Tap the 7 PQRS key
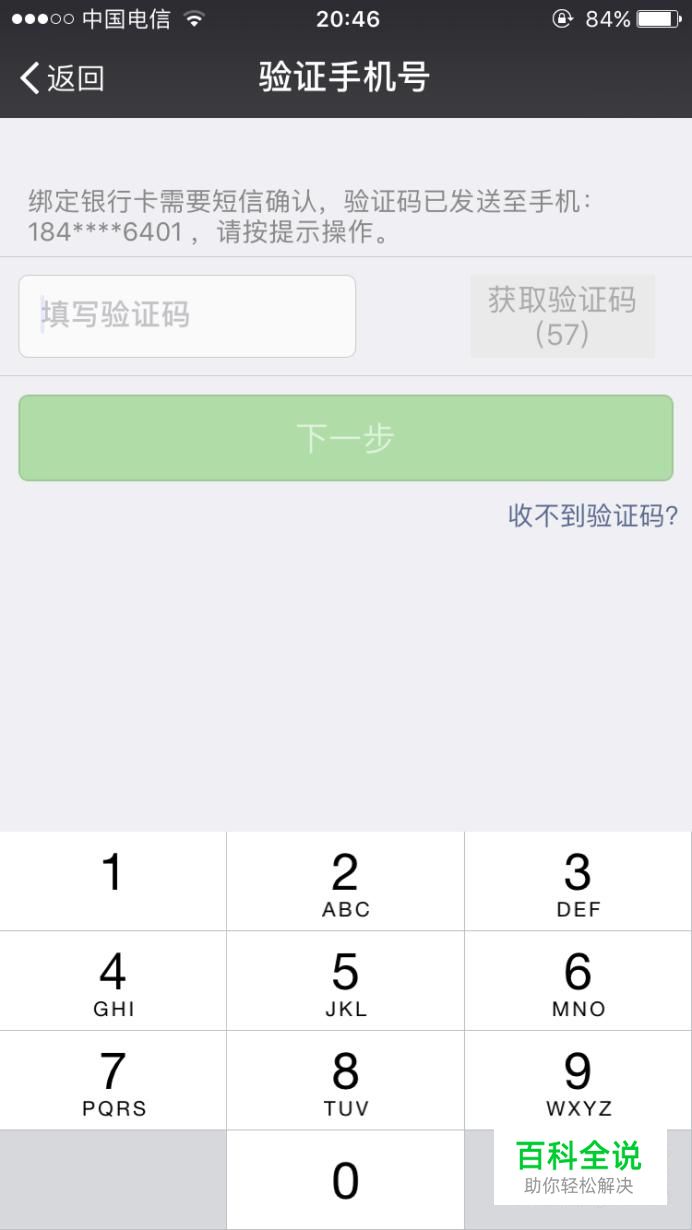This screenshot has width=692, height=1230. click(x=113, y=1080)
